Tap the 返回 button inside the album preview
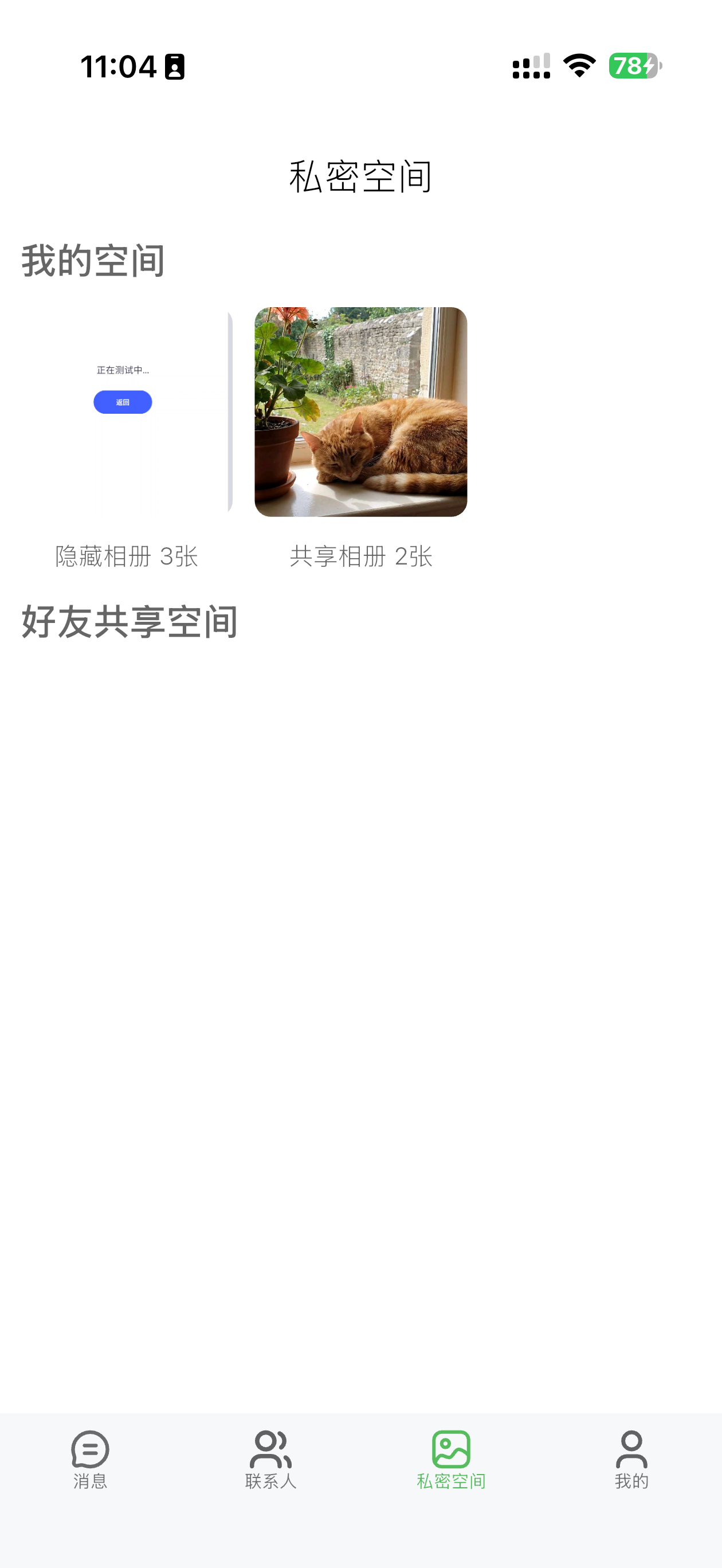The image size is (722, 1568). pyautogui.click(x=123, y=402)
